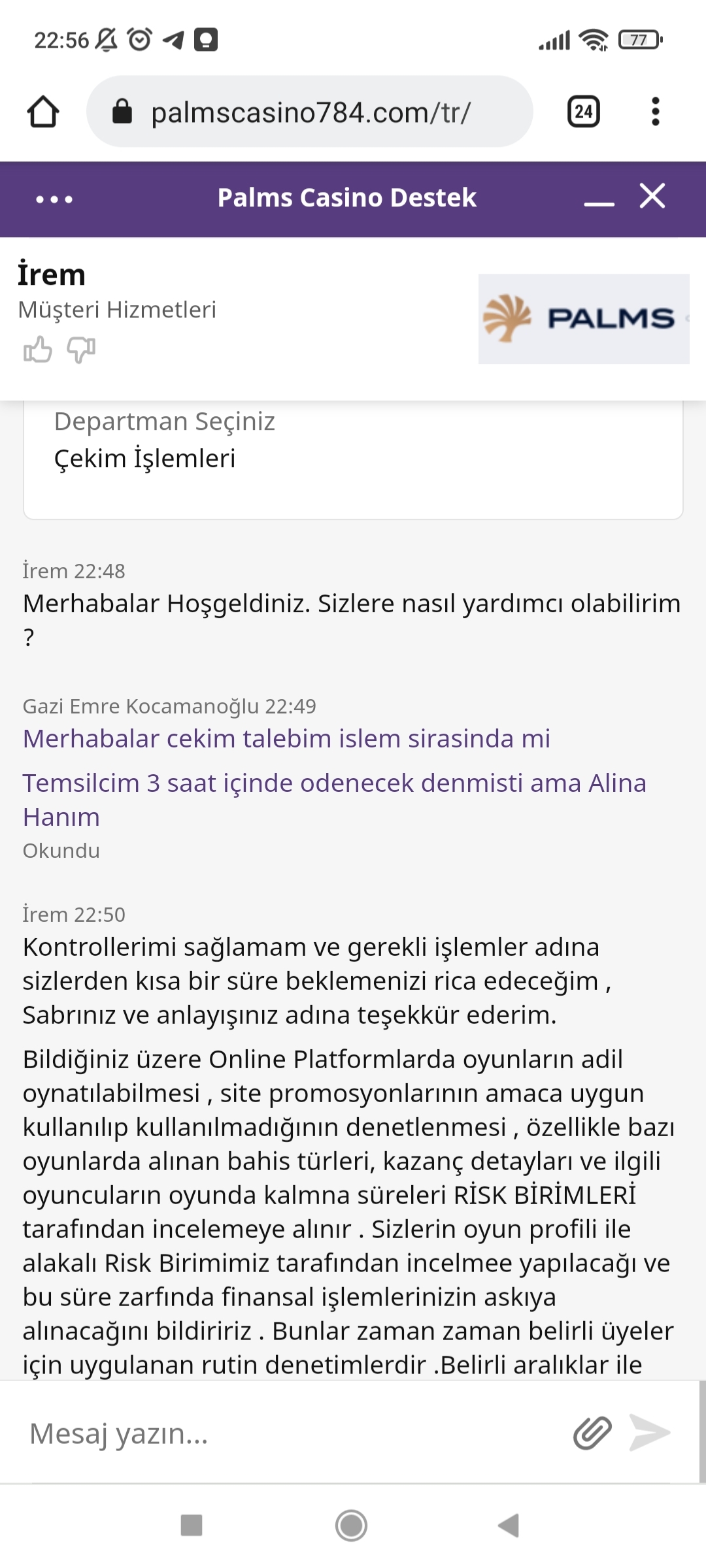
Task: Close the Palms Casino Destek chat window
Action: point(652,196)
